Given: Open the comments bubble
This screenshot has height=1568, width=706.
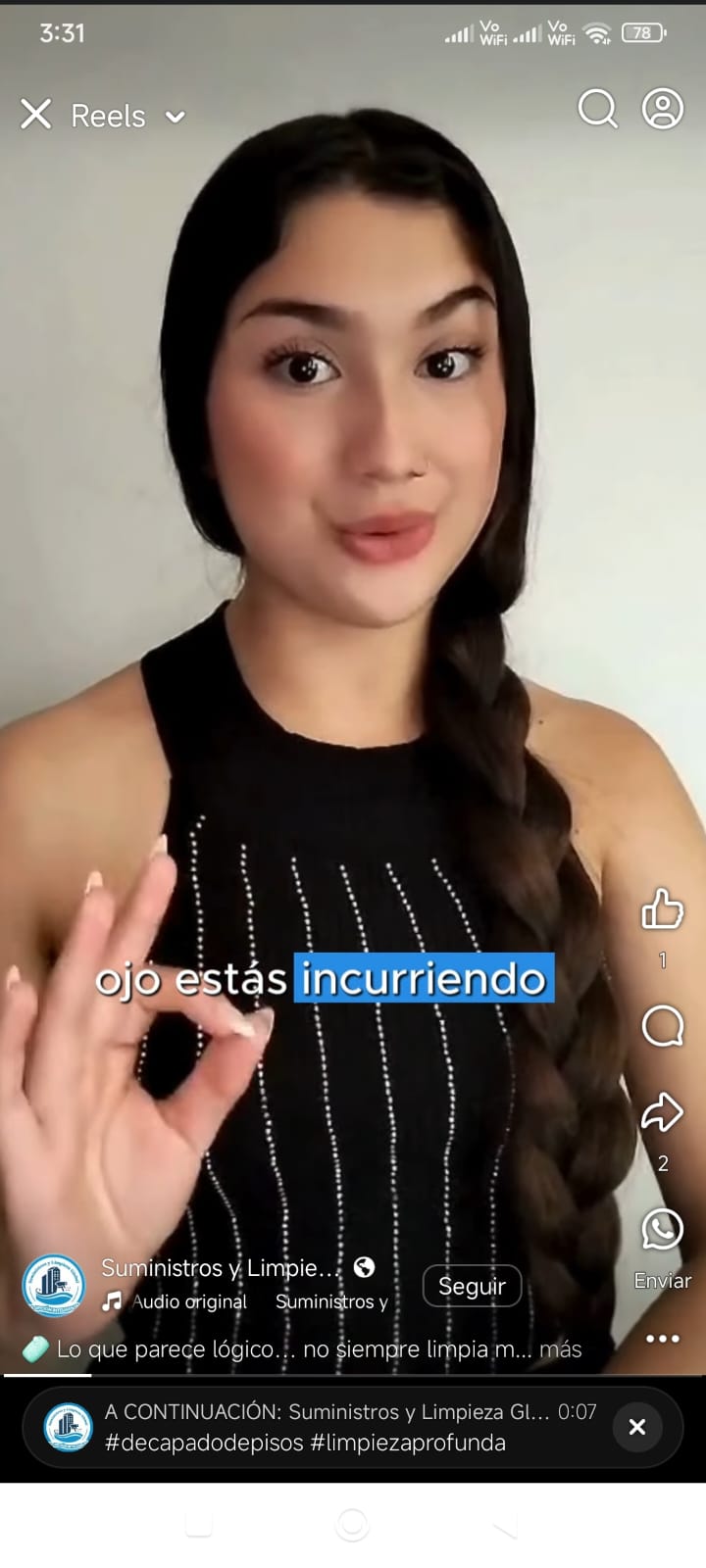Looking at the screenshot, I should tap(663, 1026).
